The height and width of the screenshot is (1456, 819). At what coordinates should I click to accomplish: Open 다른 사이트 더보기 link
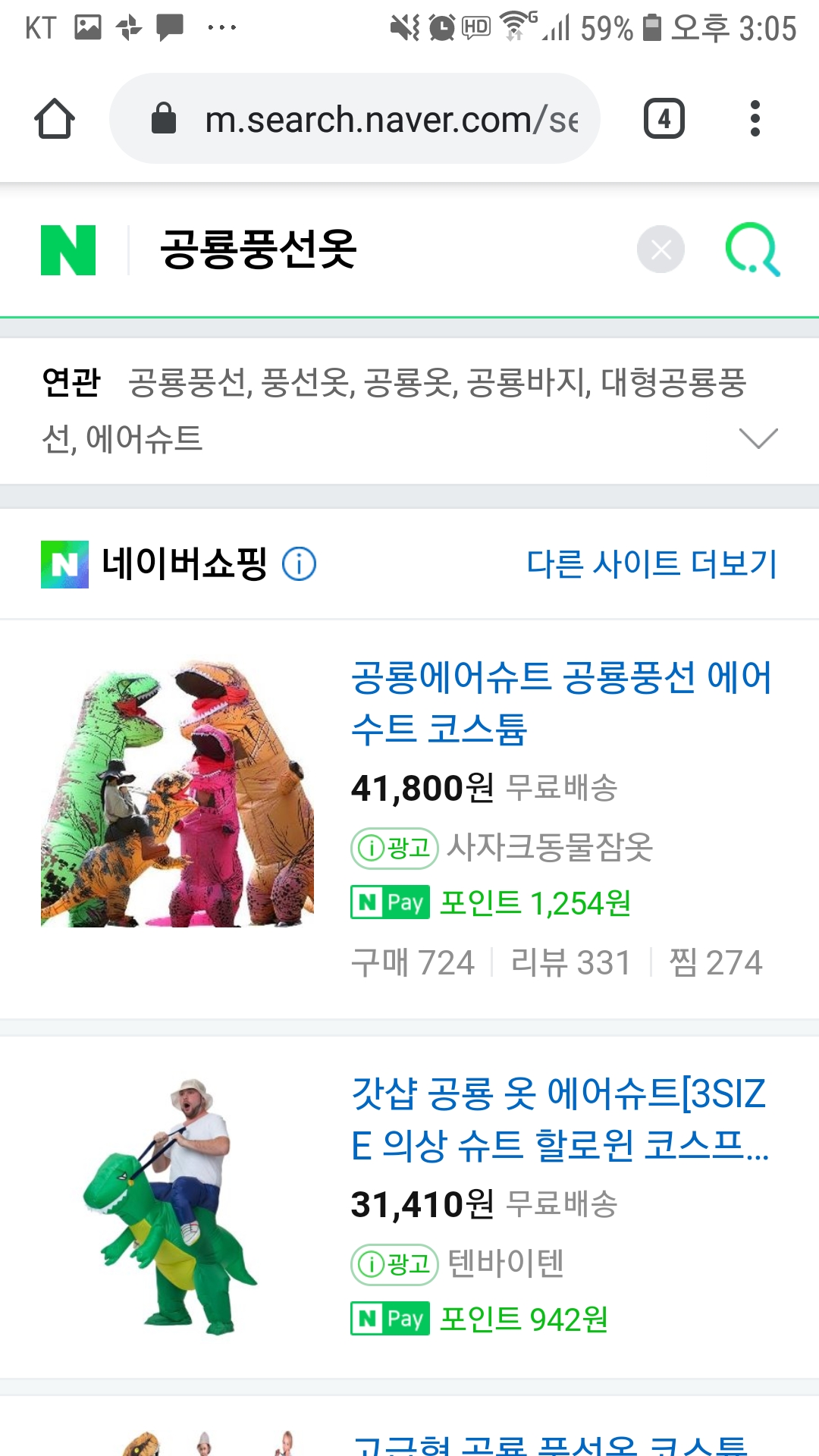click(652, 564)
